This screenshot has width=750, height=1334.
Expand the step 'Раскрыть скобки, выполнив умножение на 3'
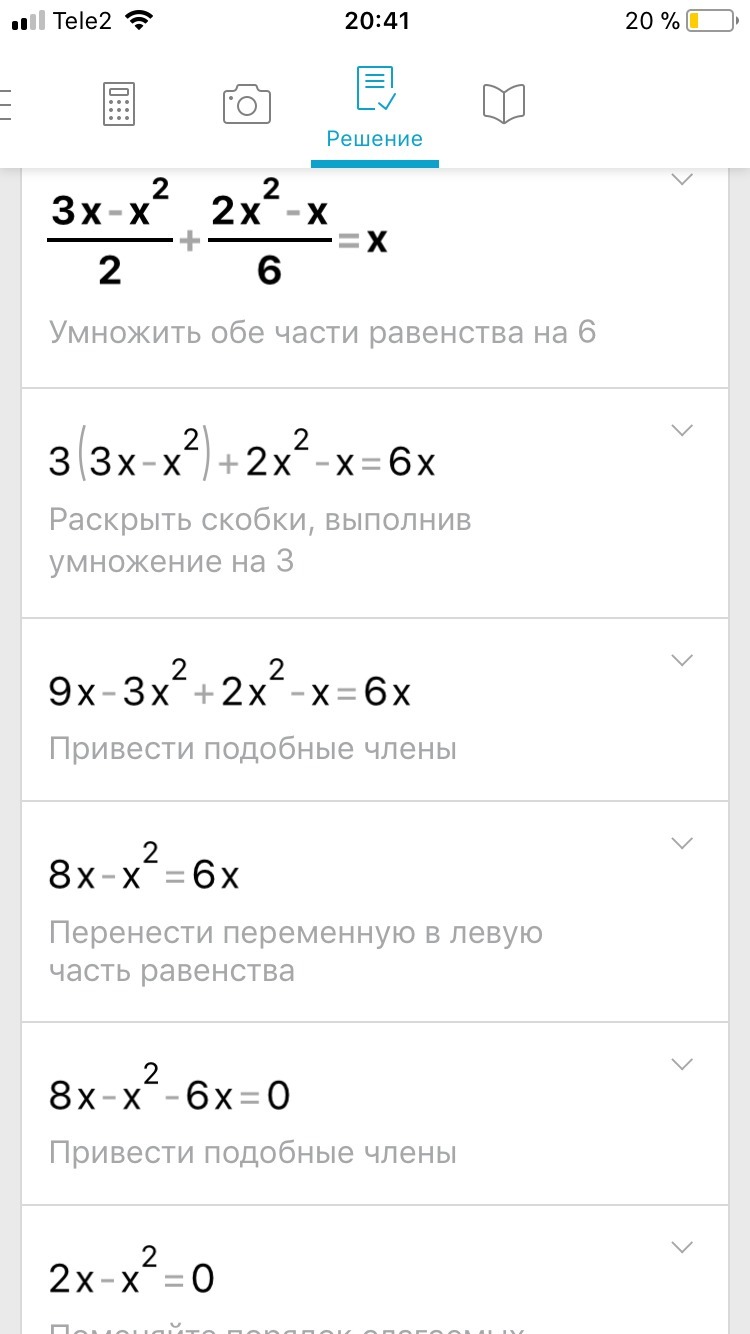pos(682,431)
